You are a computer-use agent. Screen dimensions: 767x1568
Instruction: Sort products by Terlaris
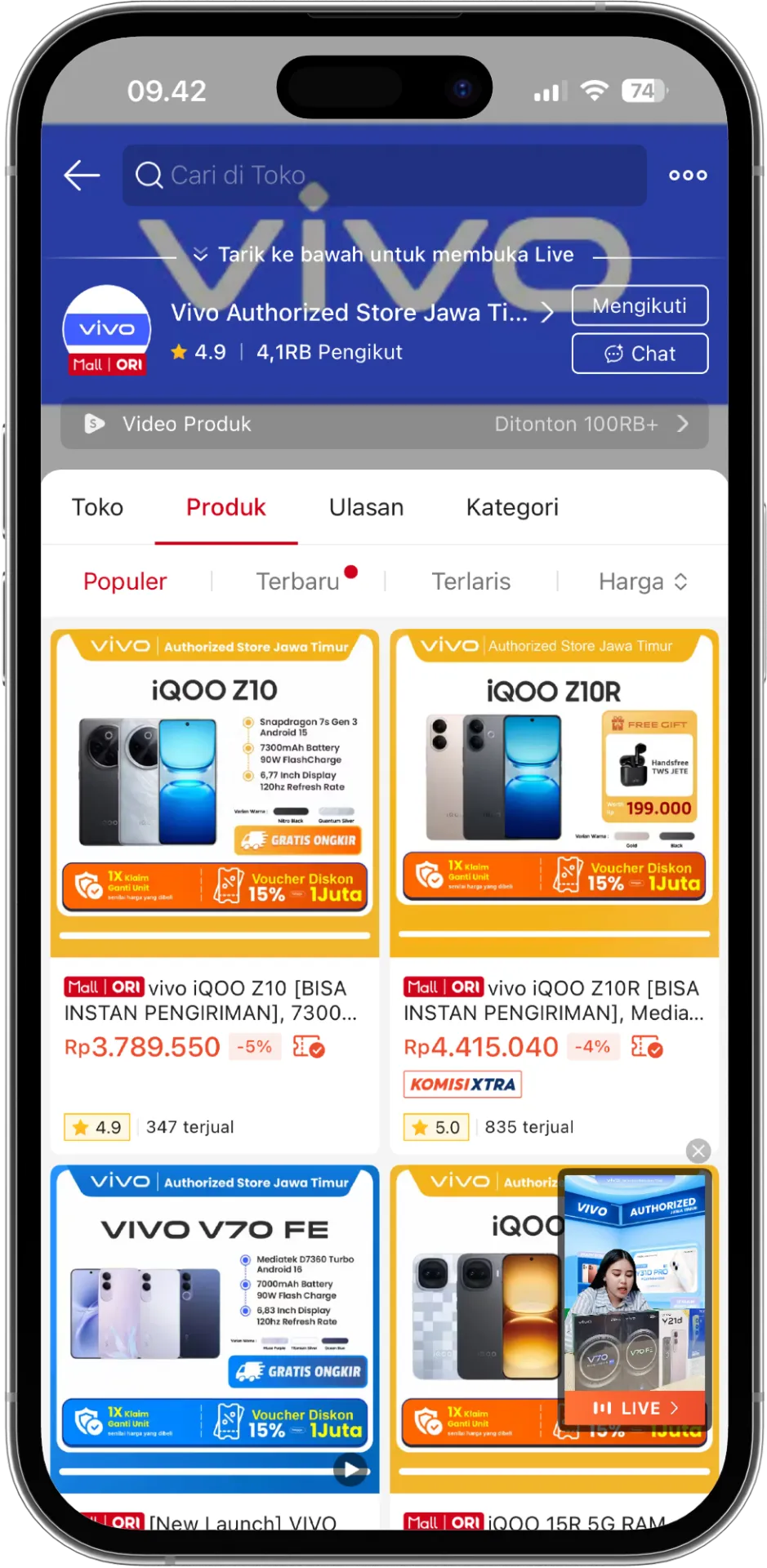(470, 581)
